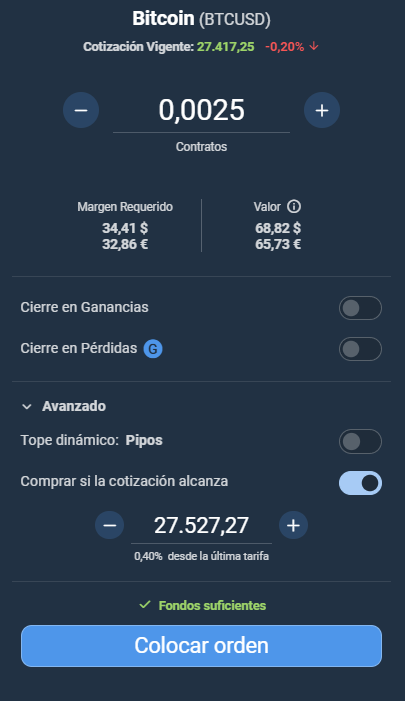Enable Tope dinámico
Image resolution: width=405 pixels, height=701 pixels.
[x=360, y=441]
